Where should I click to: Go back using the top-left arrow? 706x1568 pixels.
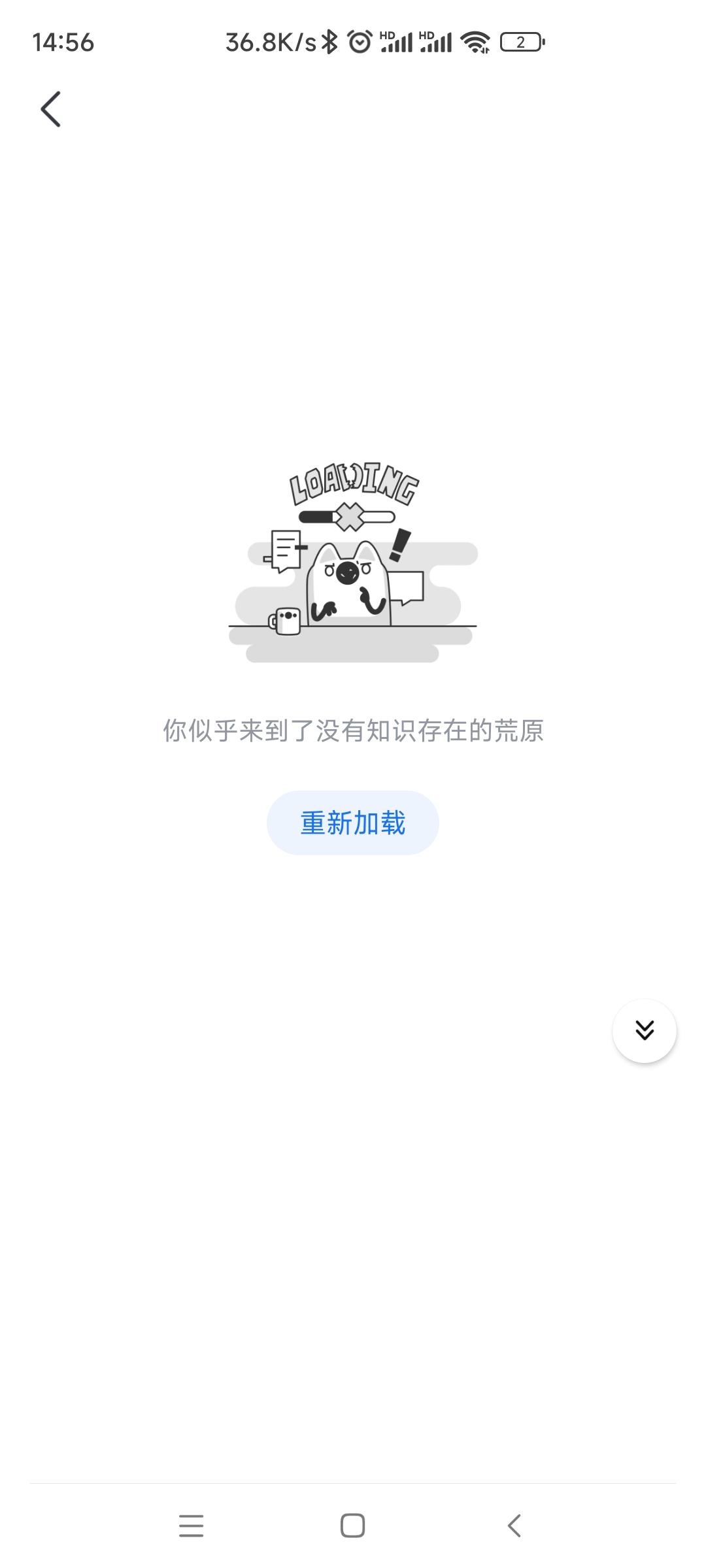[x=50, y=109]
